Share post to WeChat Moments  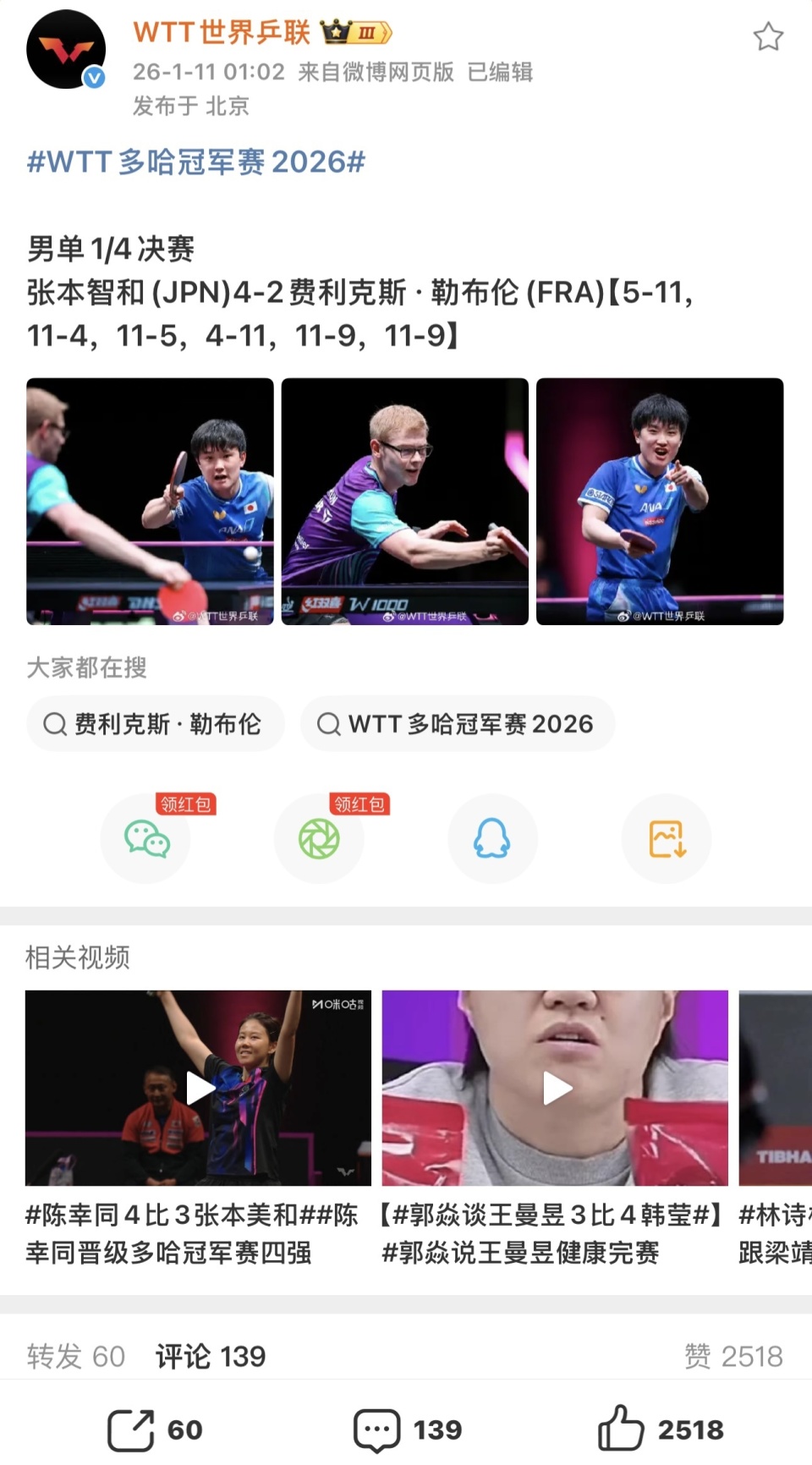point(319,839)
